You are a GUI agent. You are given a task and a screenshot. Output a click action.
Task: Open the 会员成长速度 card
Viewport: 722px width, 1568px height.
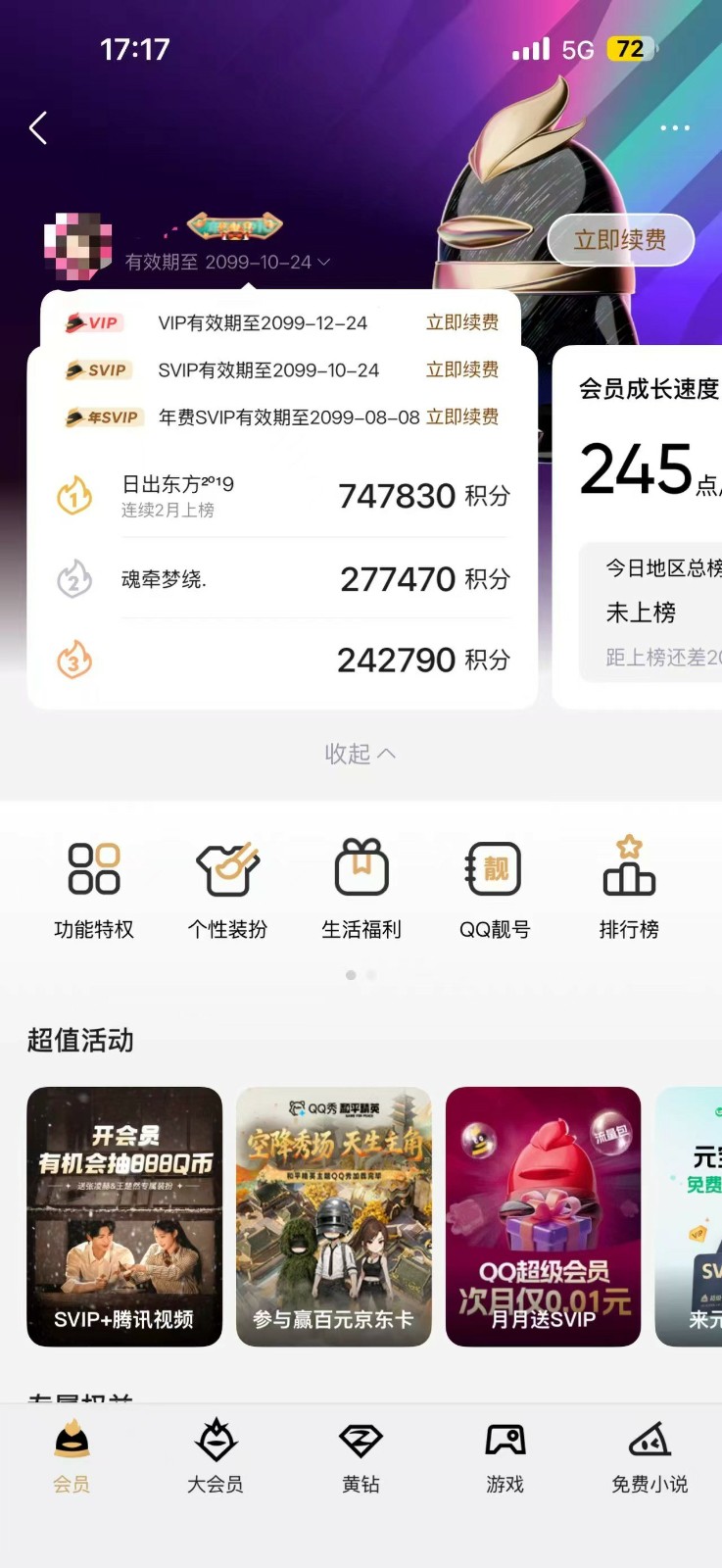pos(638,527)
